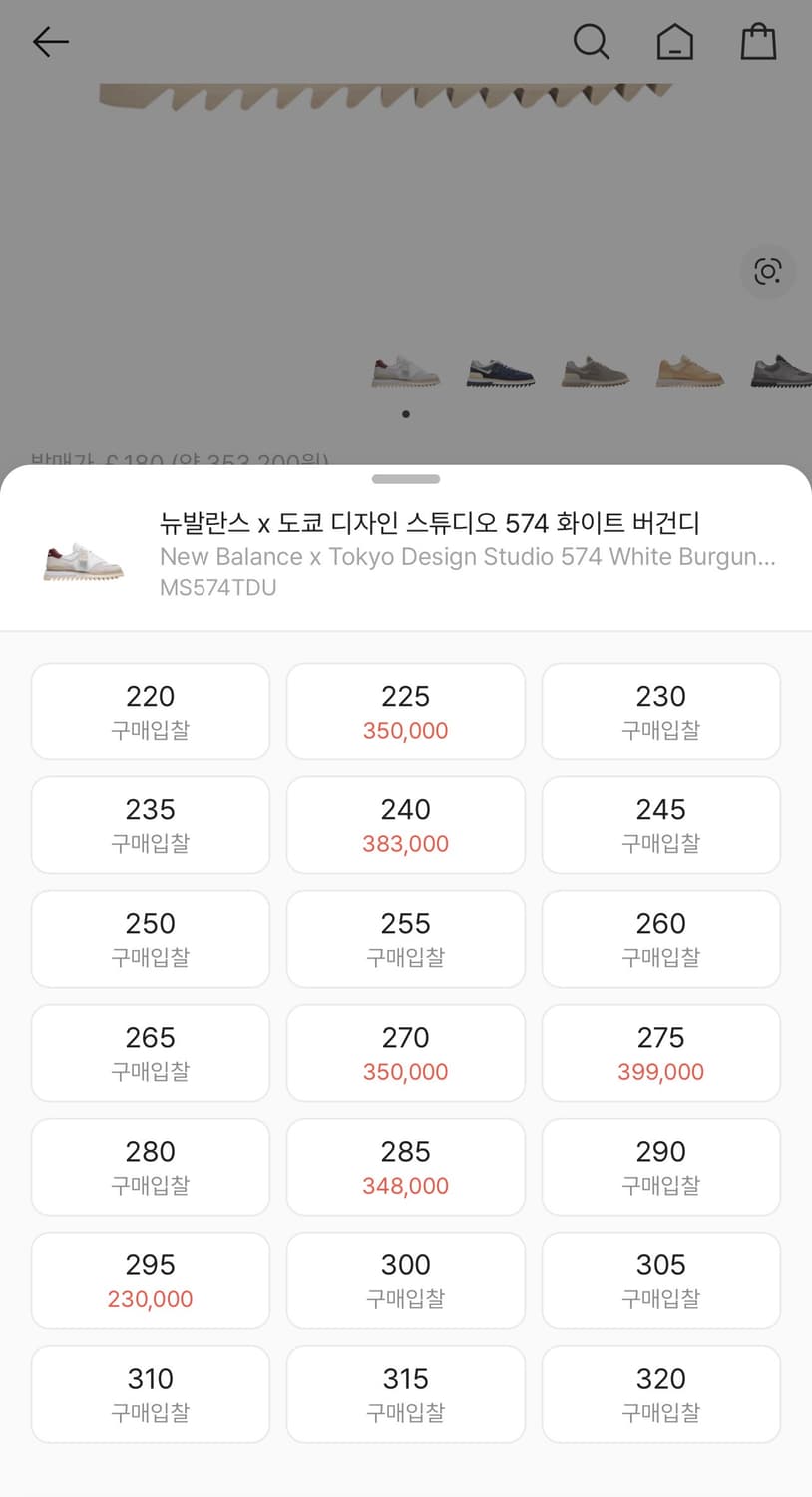Select size 240 priced 383,000
This screenshot has width=812, height=1497.
pos(405,825)
